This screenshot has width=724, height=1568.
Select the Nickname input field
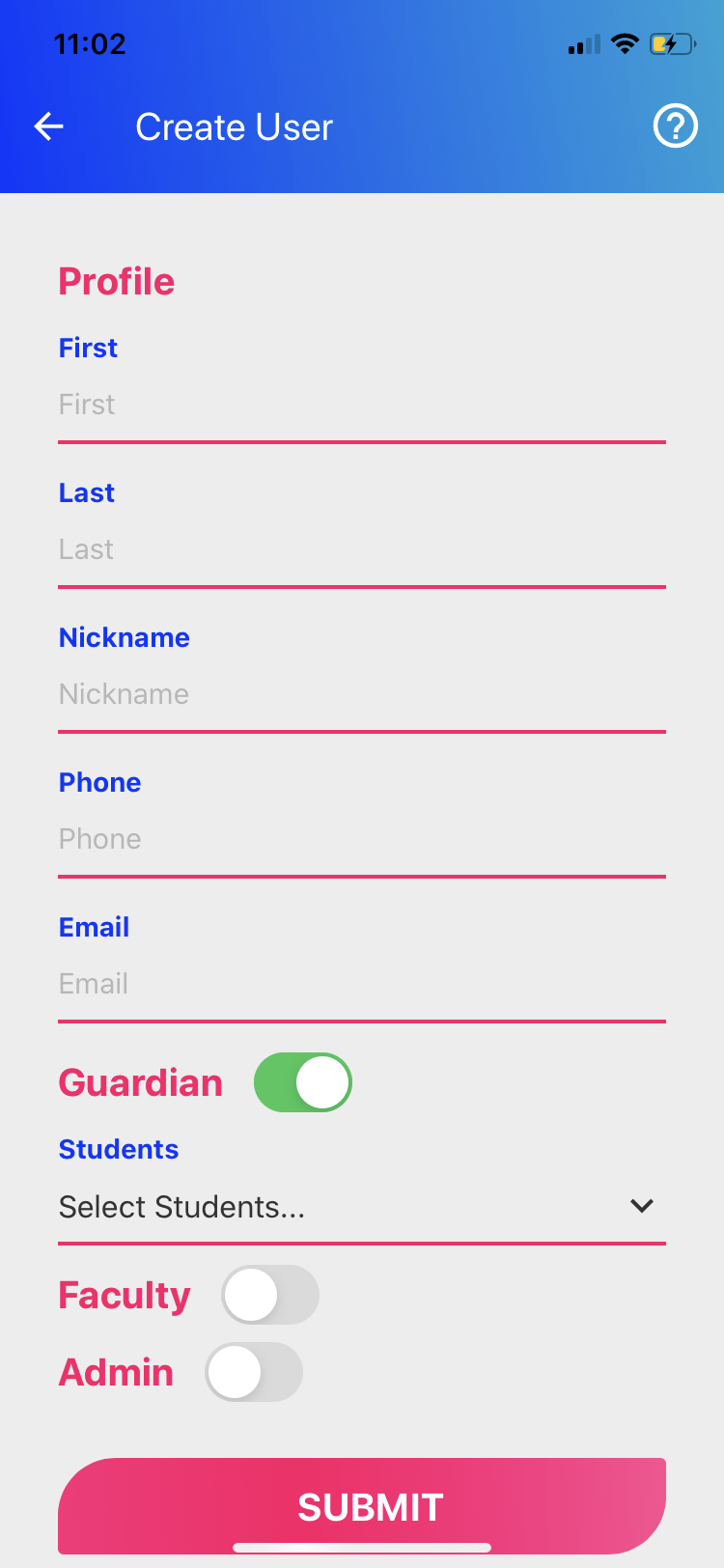coord(362,694)
